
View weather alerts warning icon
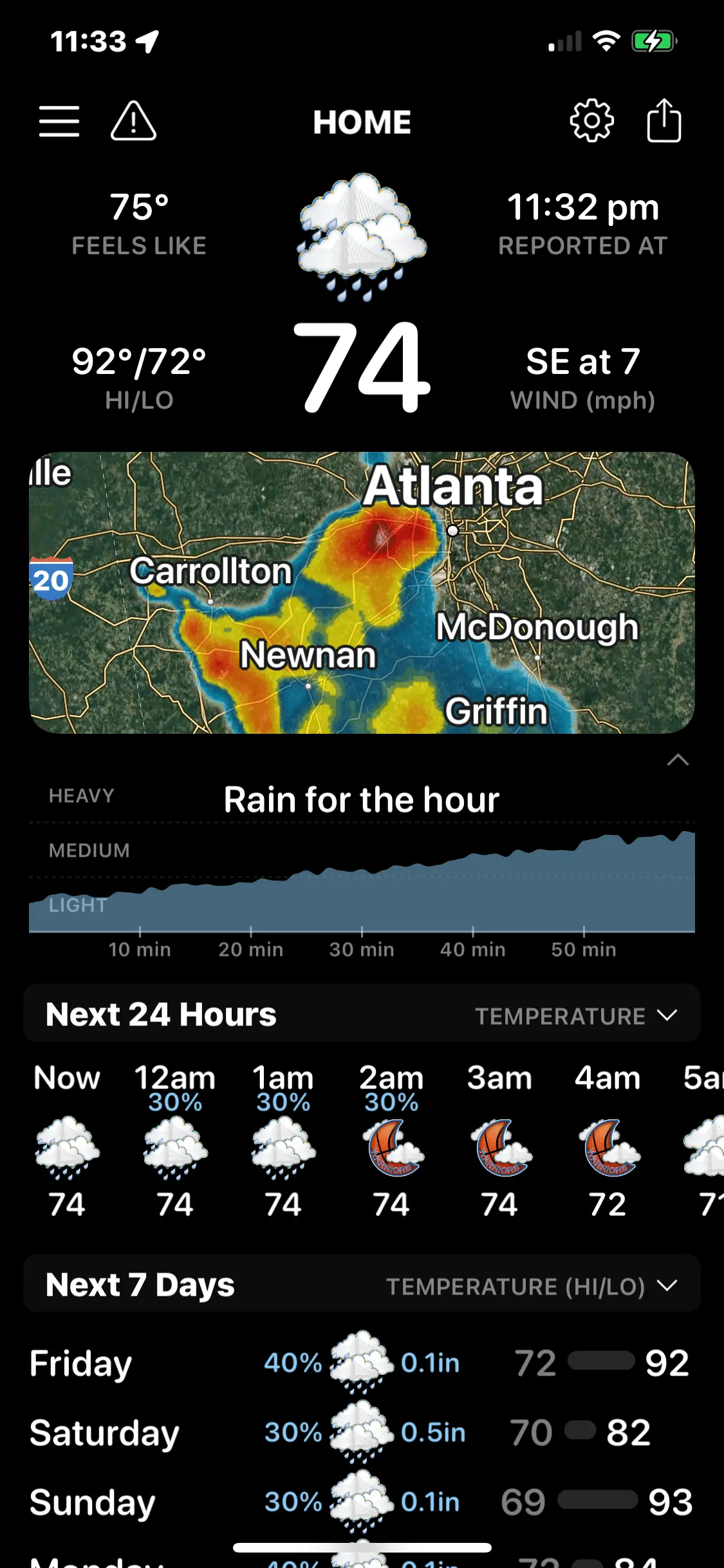coord(133,121)
